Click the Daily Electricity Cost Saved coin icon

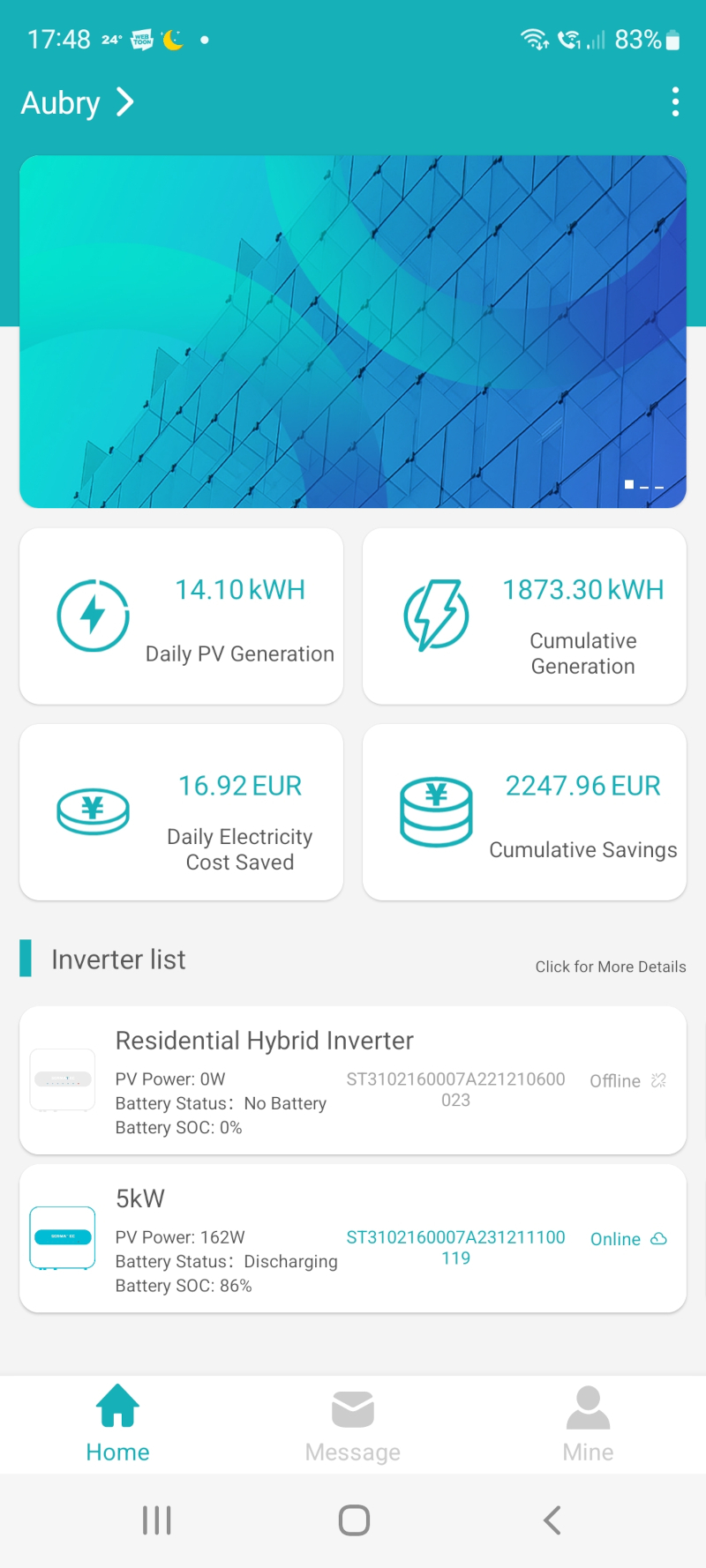click(x=93, y=811)
